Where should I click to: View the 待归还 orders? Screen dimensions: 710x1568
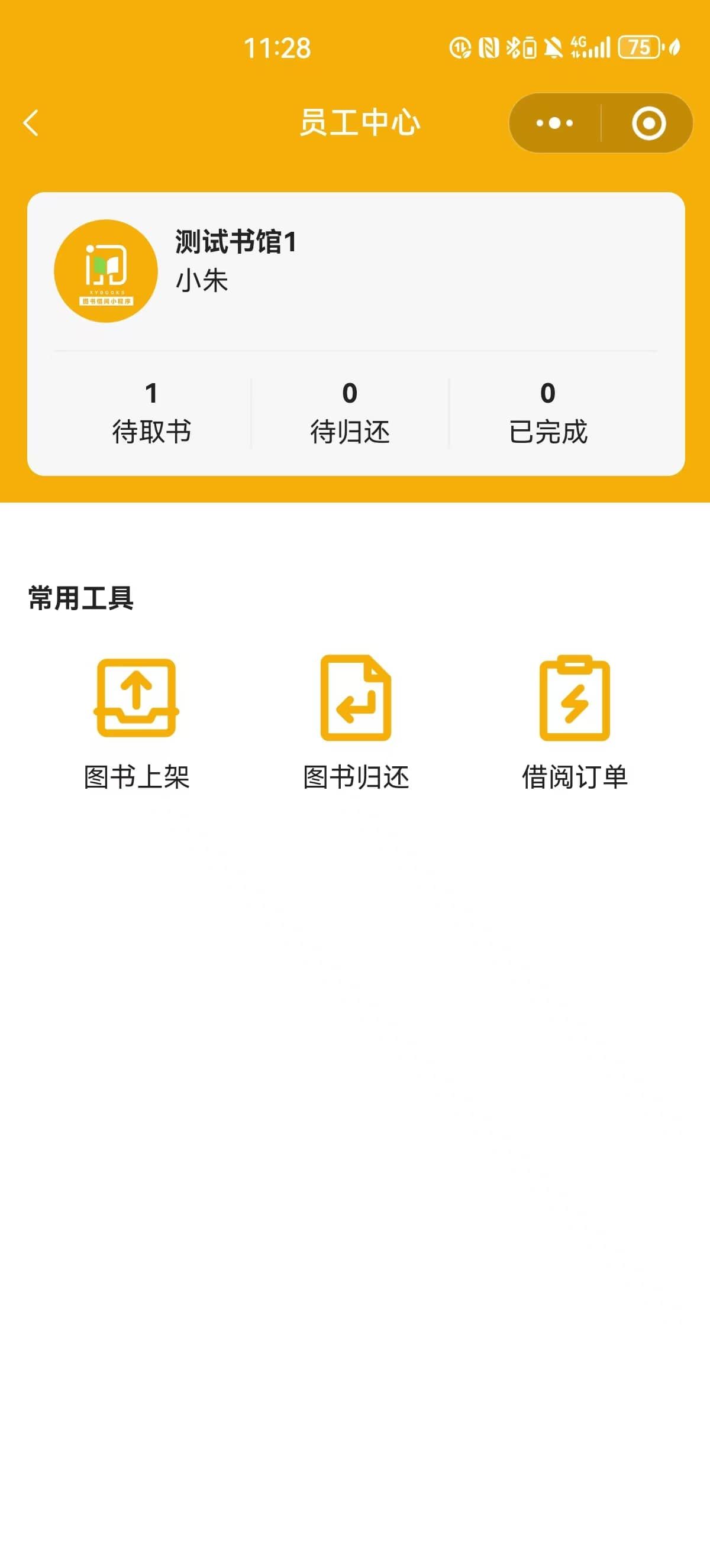(350, 413)
